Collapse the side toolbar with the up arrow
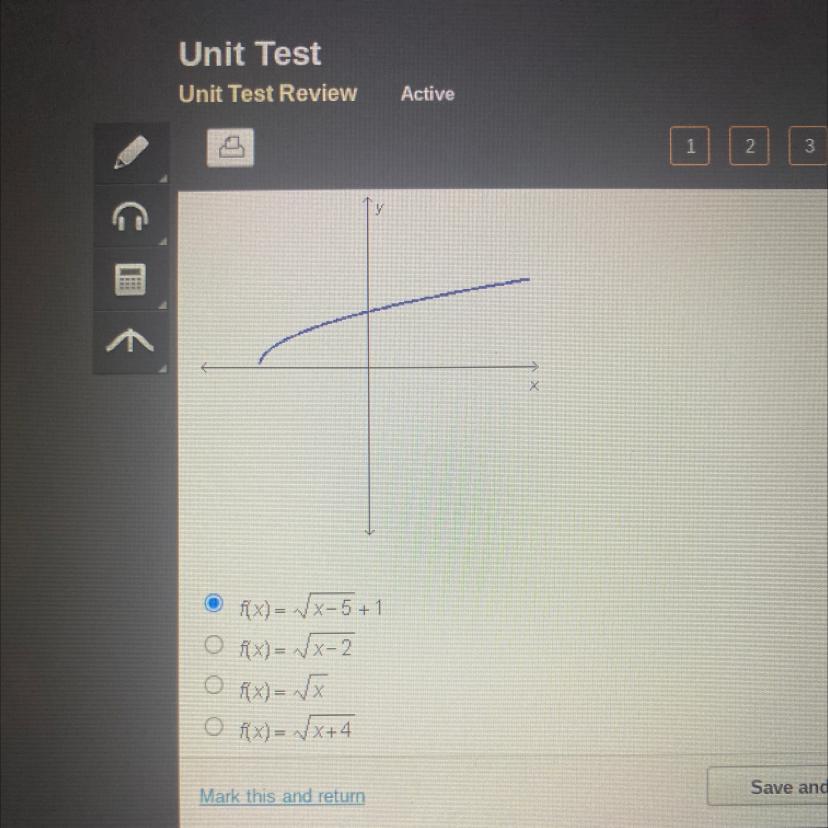The width and height of the screenshot is (828, 828). (x=130, y=342)
